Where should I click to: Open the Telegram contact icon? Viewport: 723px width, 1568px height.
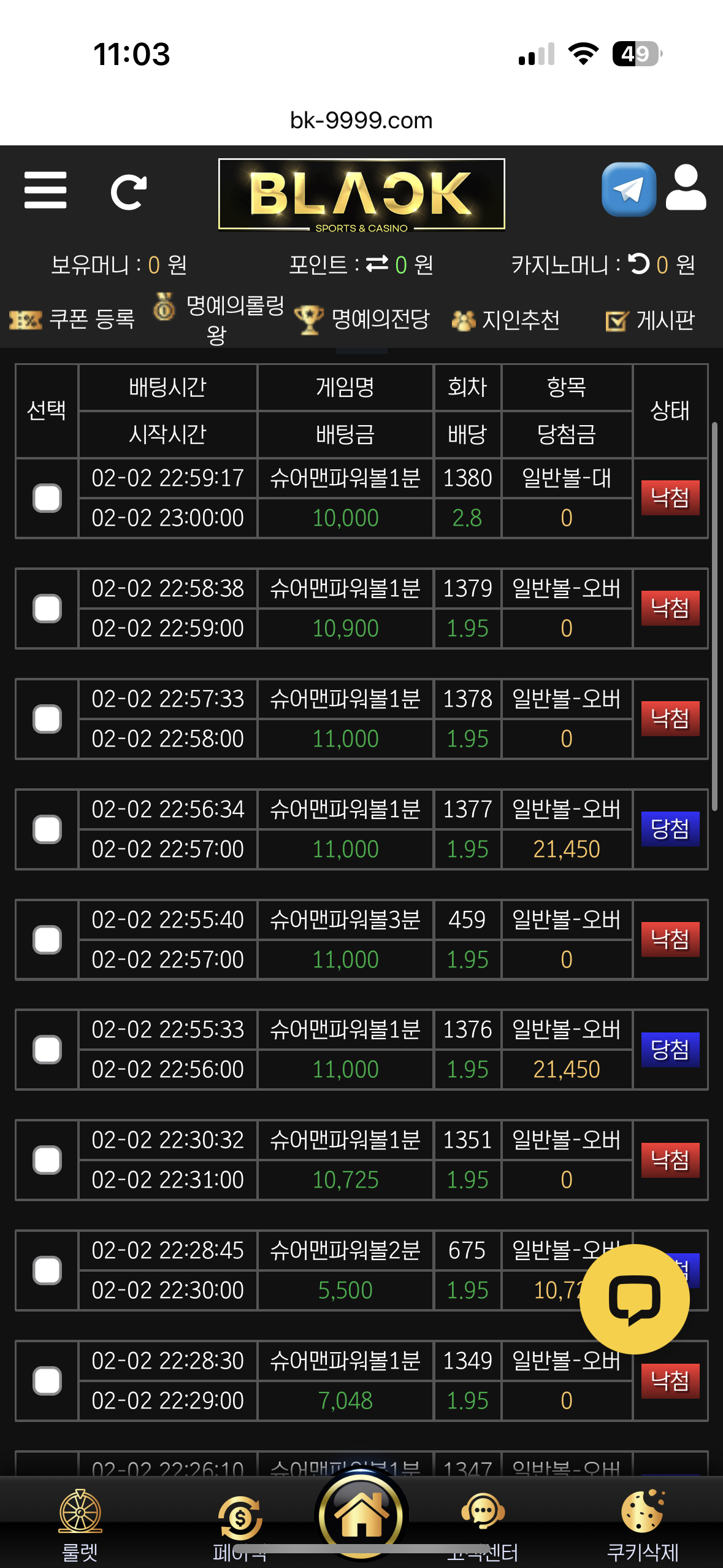629,190
